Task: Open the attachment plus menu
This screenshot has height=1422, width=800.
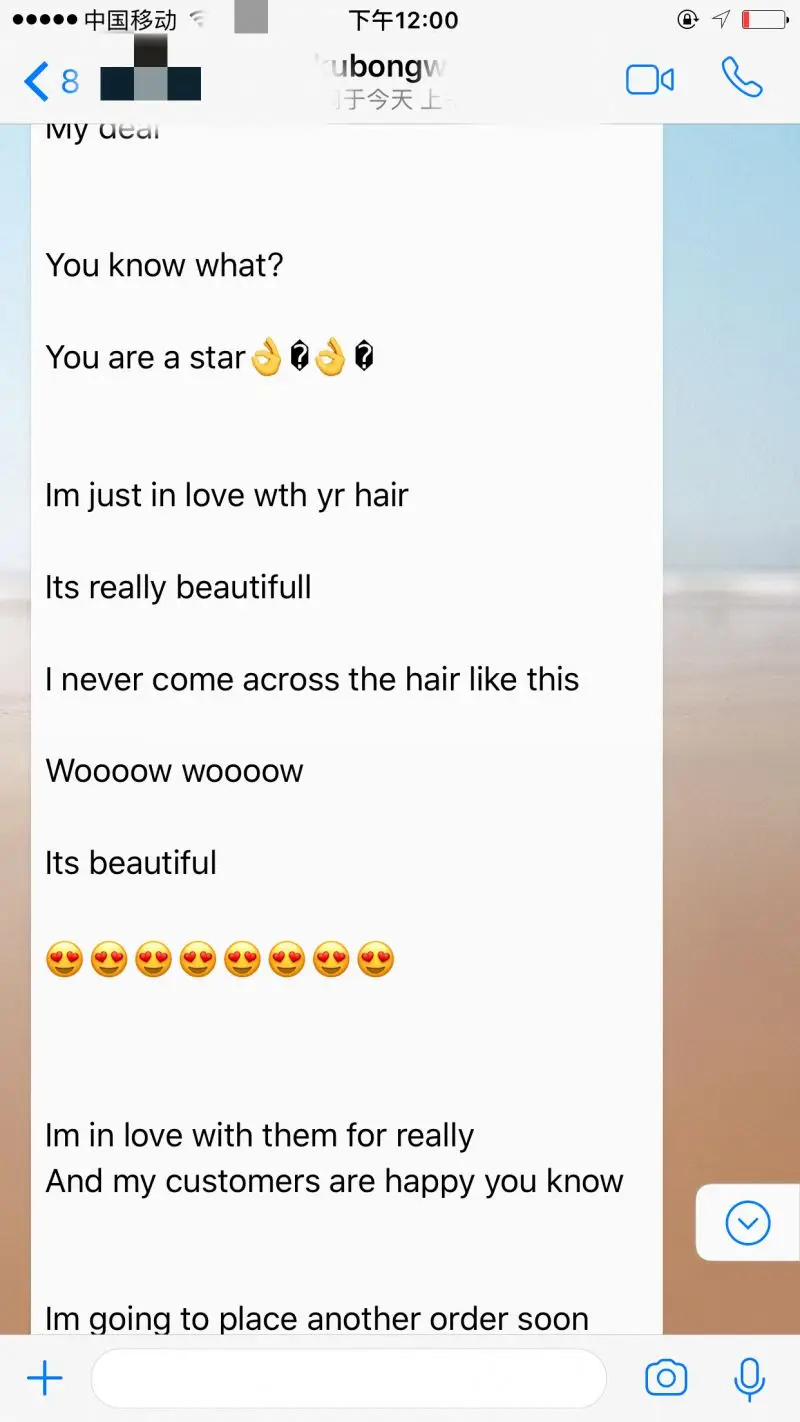Action: point(45,1379)
